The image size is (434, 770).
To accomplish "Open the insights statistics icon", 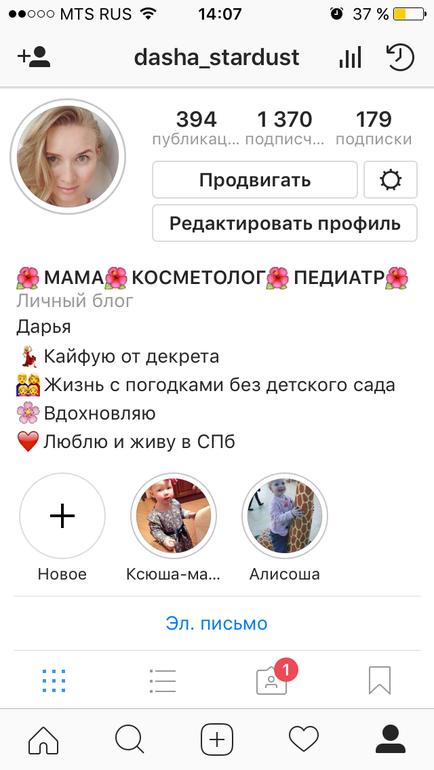I will pyautogui.click(x=350, y=57).
